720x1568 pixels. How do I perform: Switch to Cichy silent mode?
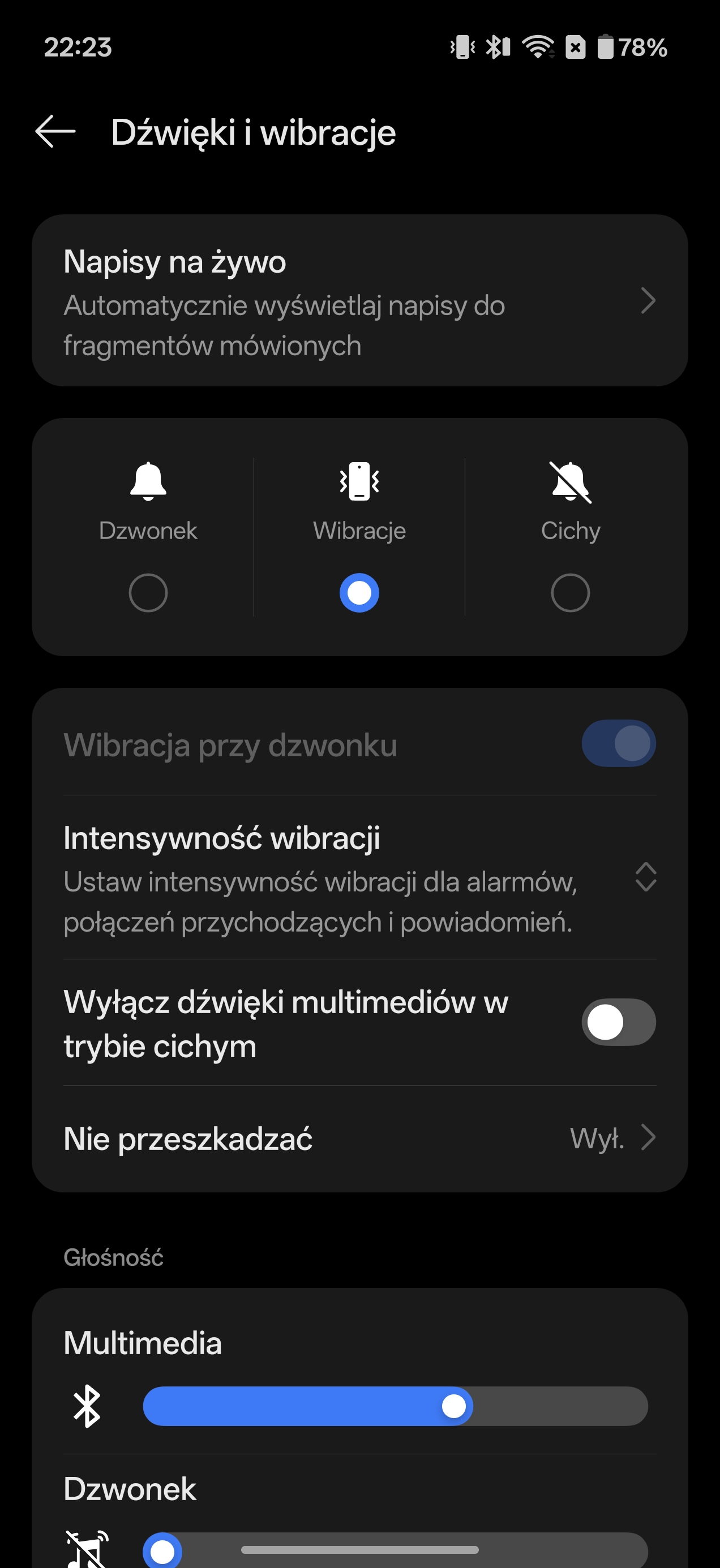[x=570, y=592]
